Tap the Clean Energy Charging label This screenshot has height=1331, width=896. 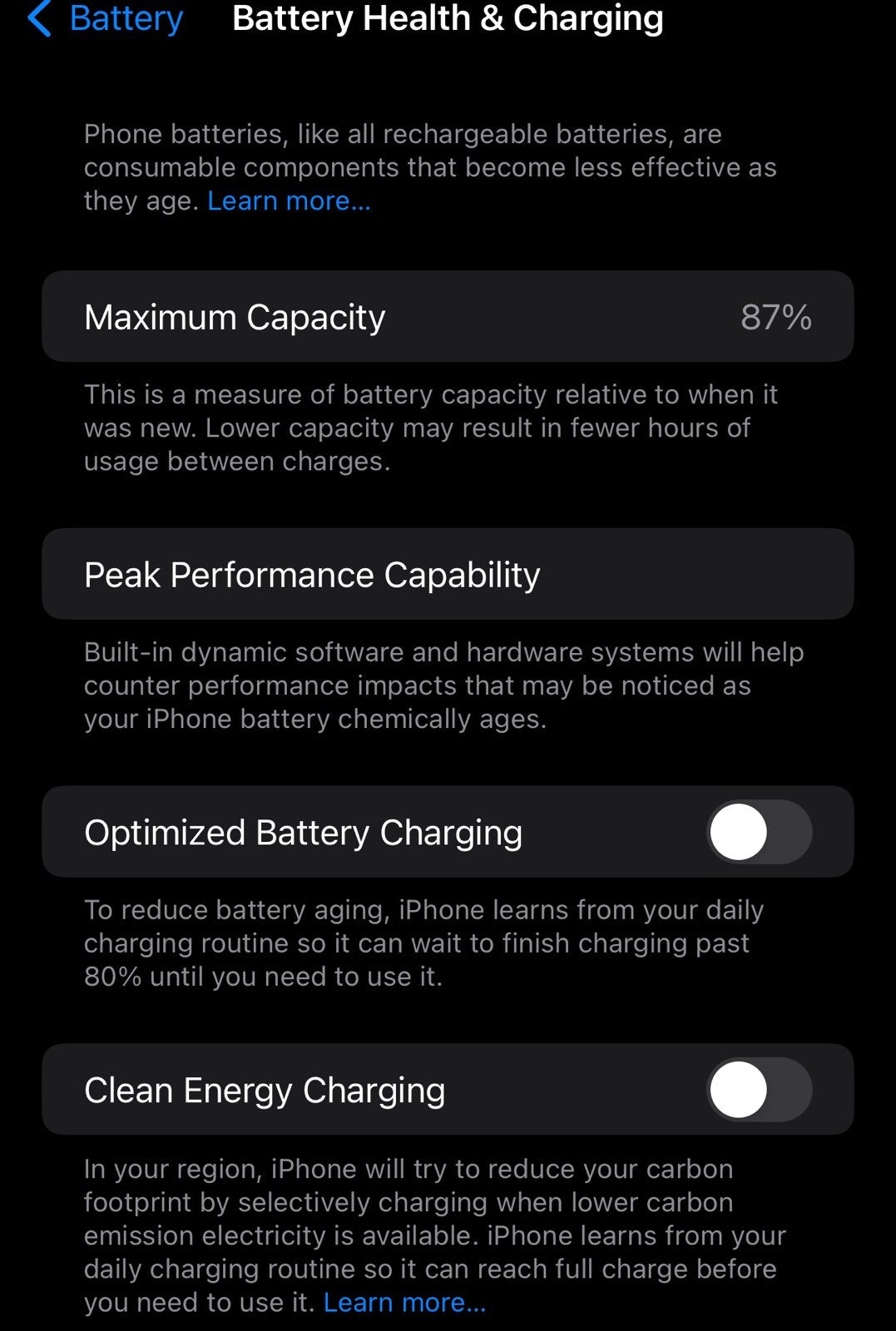click(265, 1090)
